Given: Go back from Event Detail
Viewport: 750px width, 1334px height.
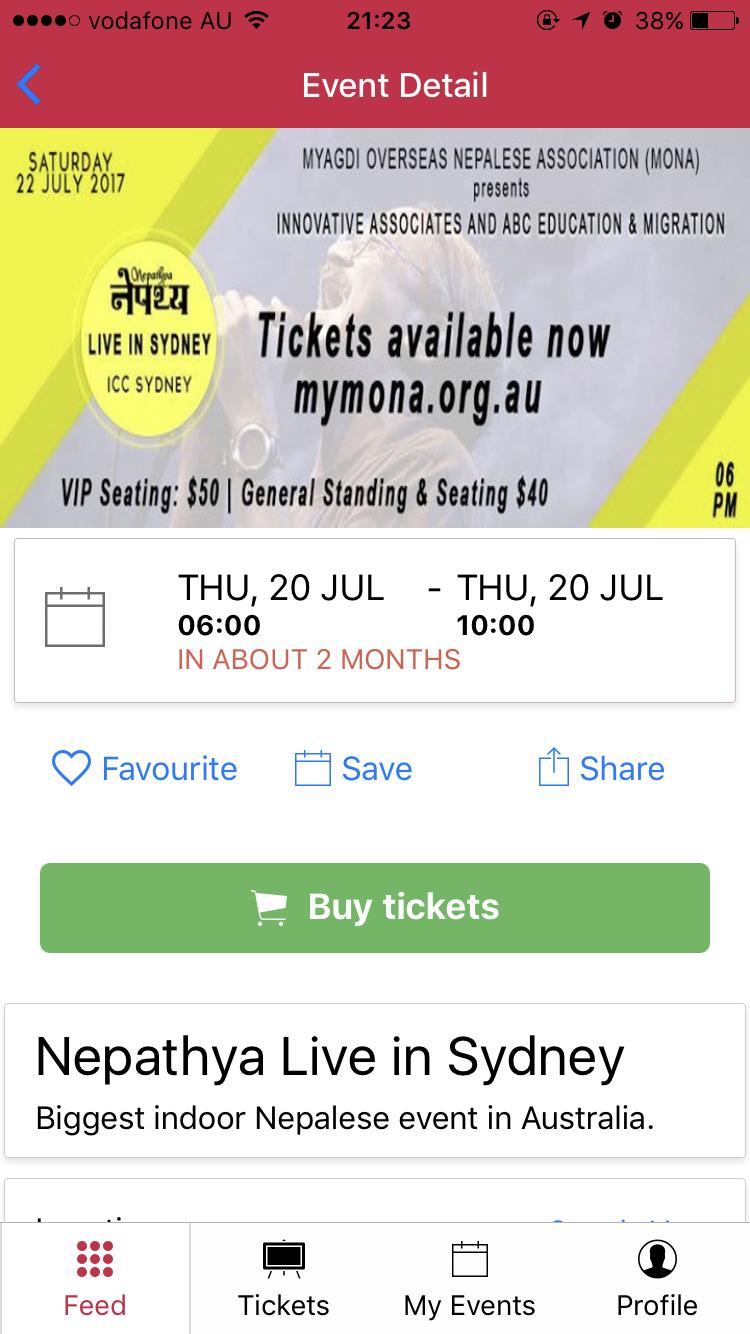Looking at the screenshot, I should click(30, 85).
